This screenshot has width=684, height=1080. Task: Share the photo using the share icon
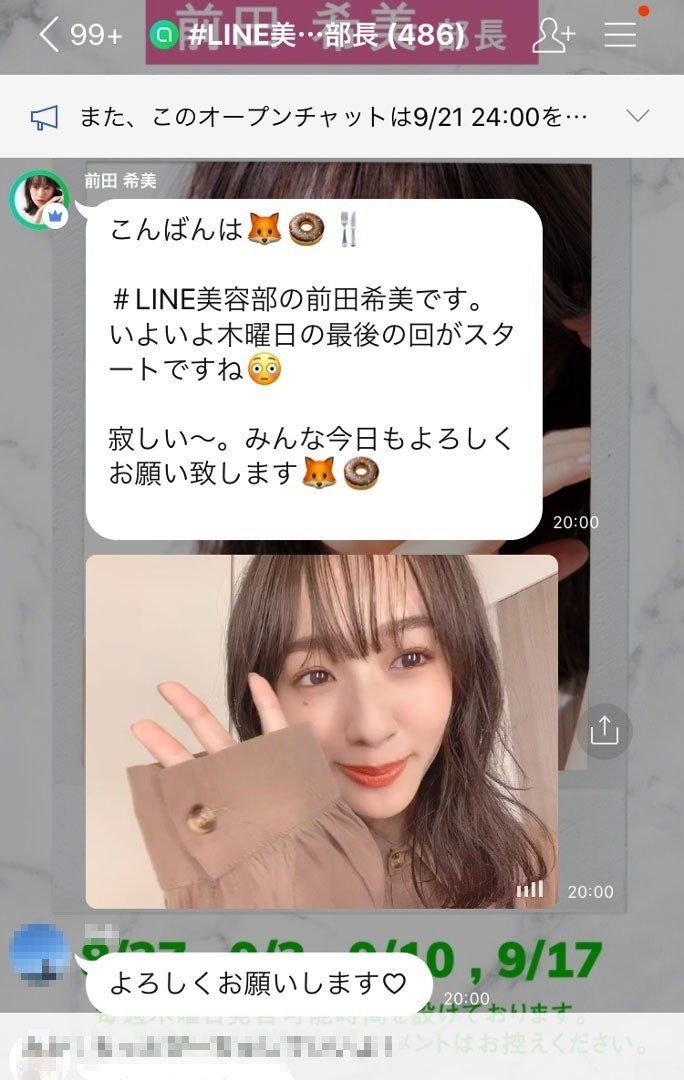pyautogui.click(x=604, y=731)
